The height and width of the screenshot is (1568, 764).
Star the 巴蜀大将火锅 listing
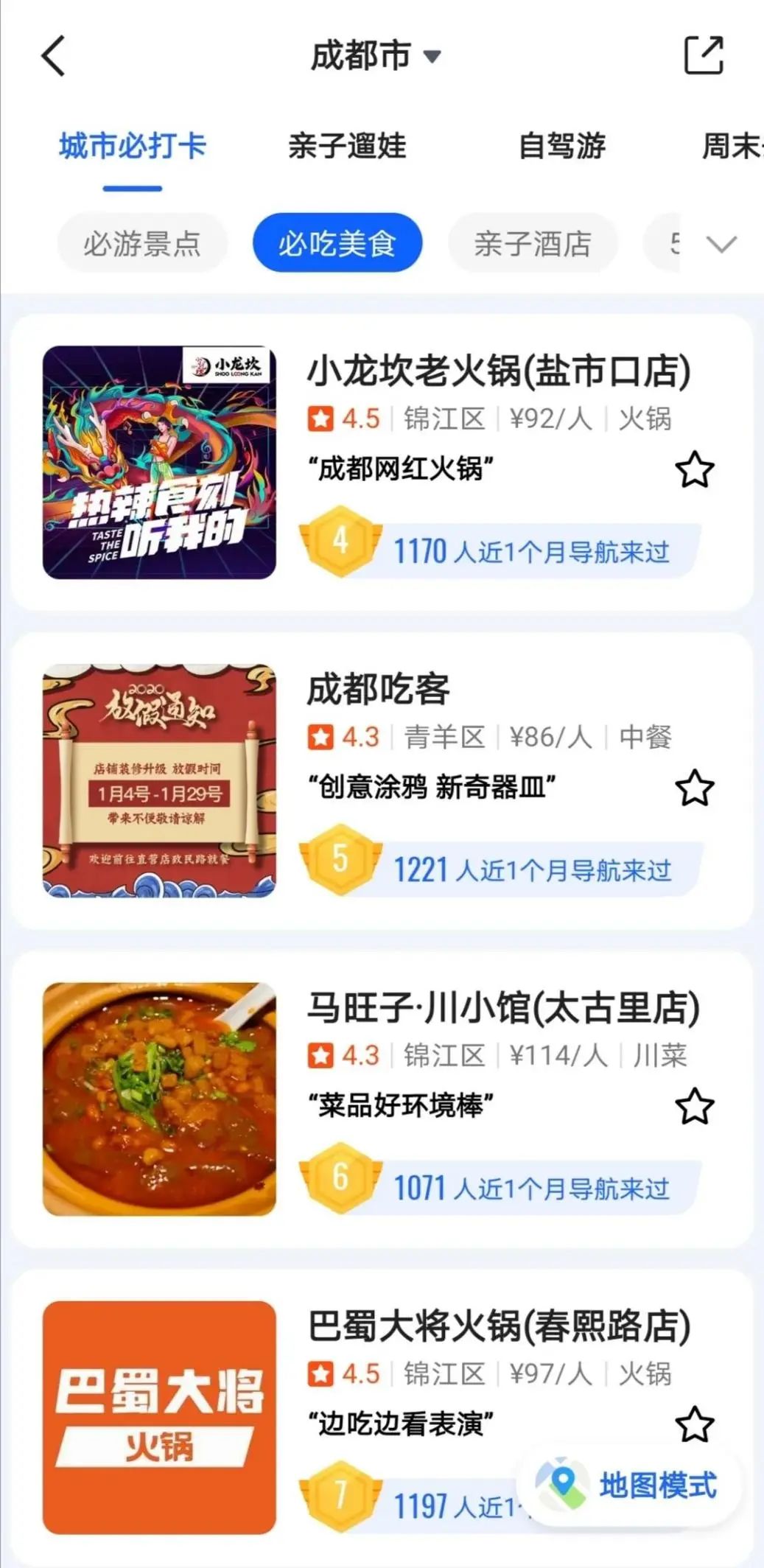(x=695, y=1424)
